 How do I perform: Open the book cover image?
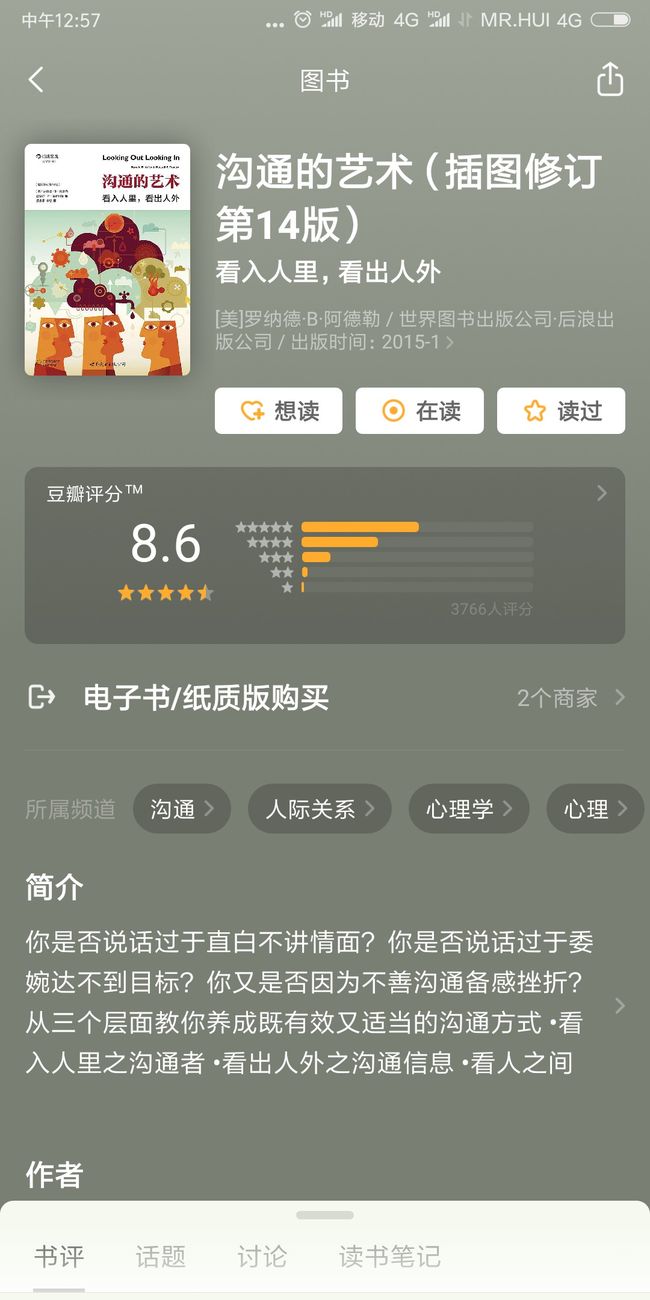pyautogui.click(x=107, y=260)
